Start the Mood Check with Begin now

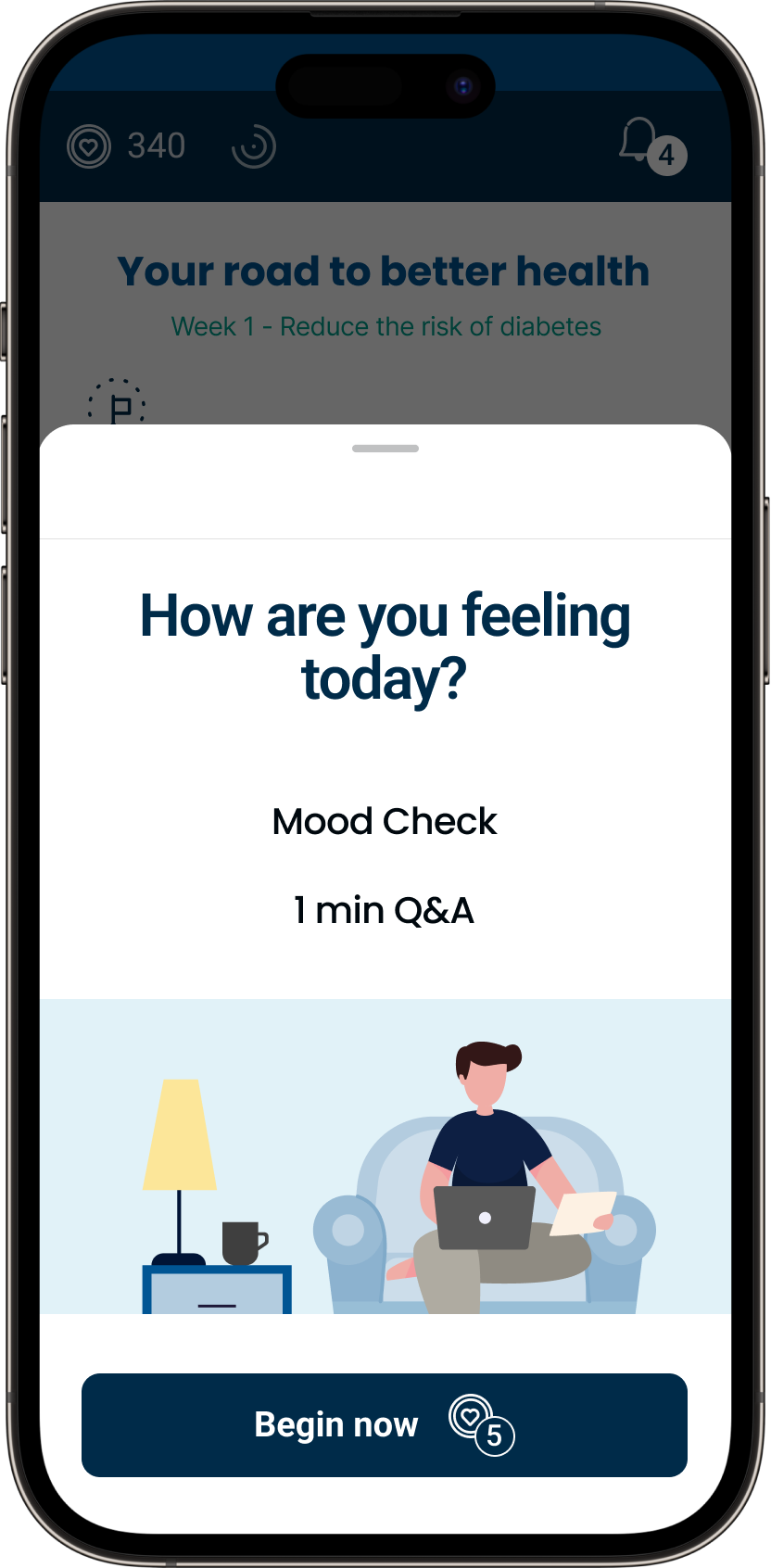tap(384, 1424)
